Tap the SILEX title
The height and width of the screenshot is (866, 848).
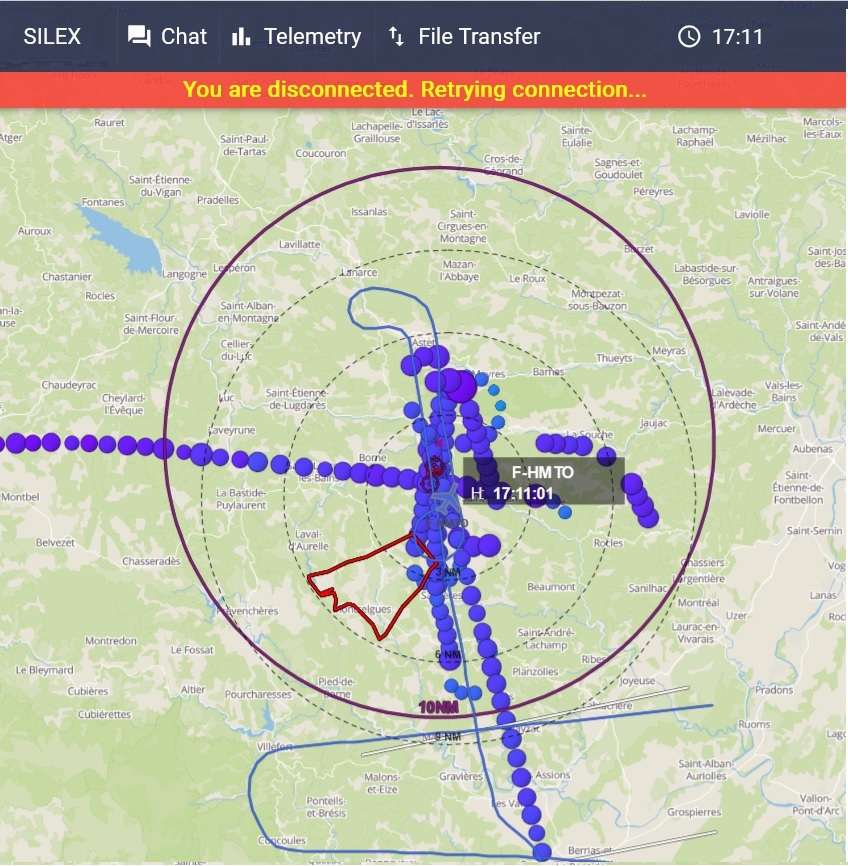[x=52, y=37]
